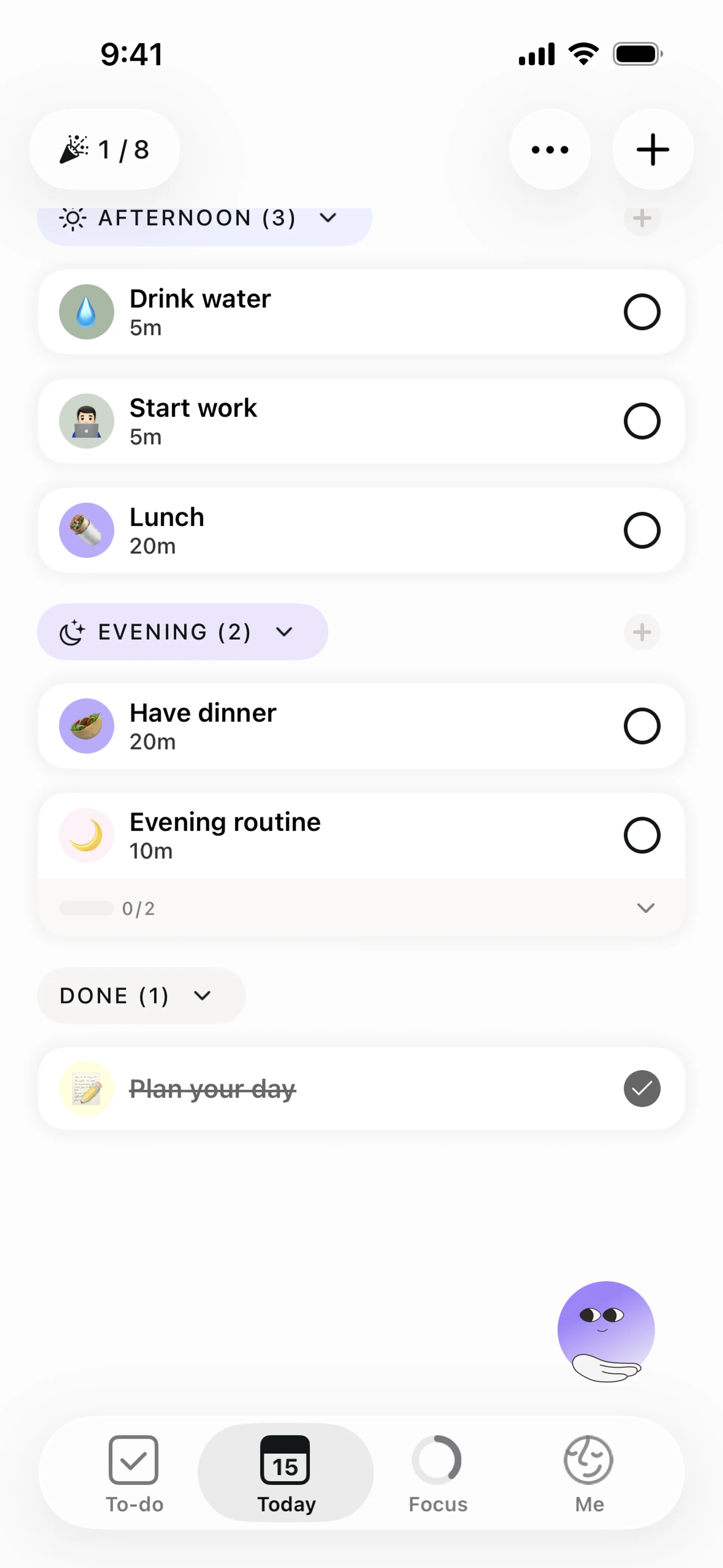
Task: Open the 1/8 progress celebration chip
Action: coord(105,150)
